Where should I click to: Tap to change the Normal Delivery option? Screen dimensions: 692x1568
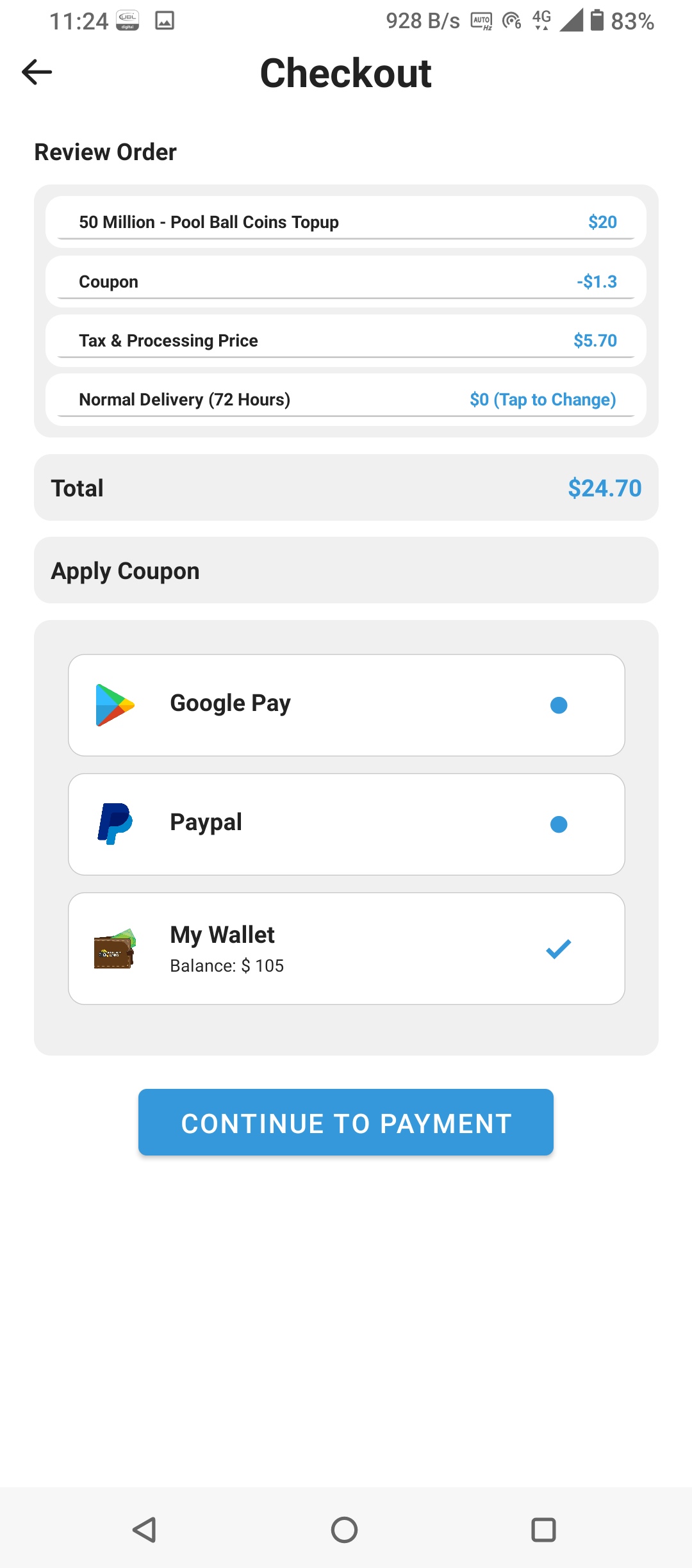(x=542, y=400)
